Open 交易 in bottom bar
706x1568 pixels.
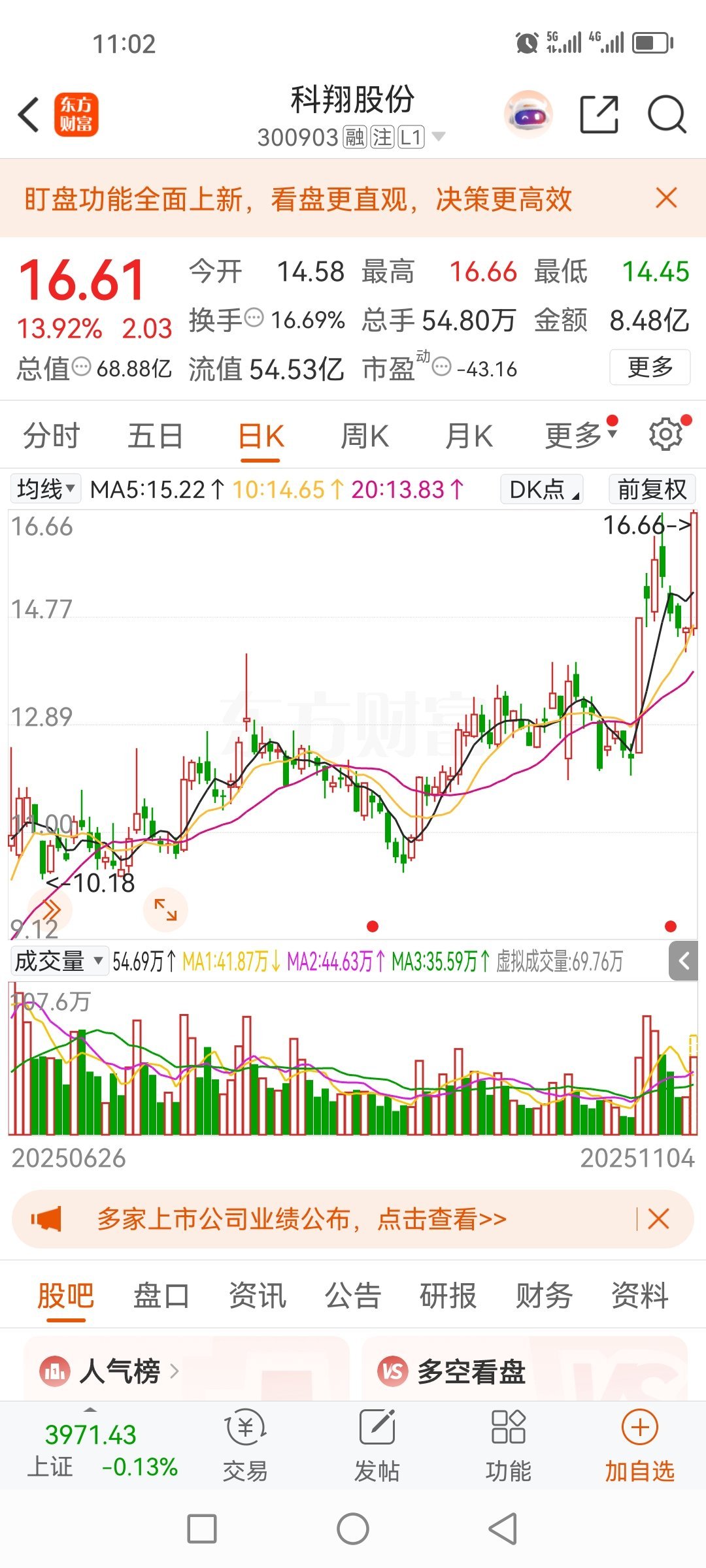pos(245,1445)
